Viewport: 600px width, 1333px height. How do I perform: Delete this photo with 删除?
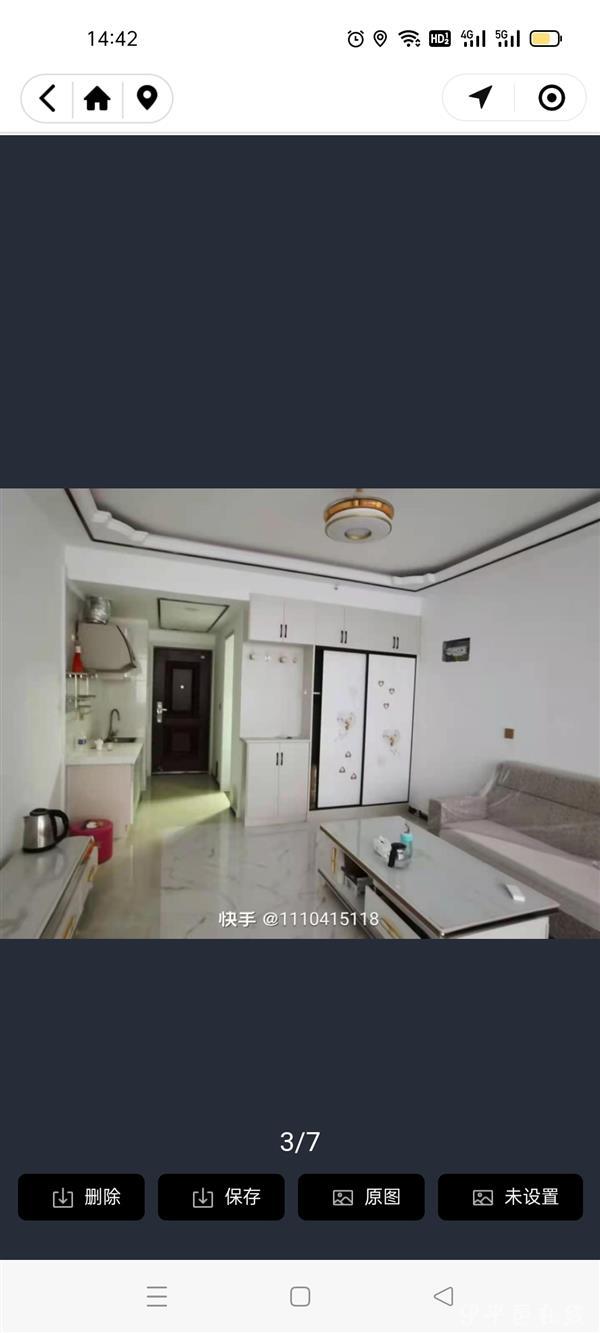point(81,1197)
